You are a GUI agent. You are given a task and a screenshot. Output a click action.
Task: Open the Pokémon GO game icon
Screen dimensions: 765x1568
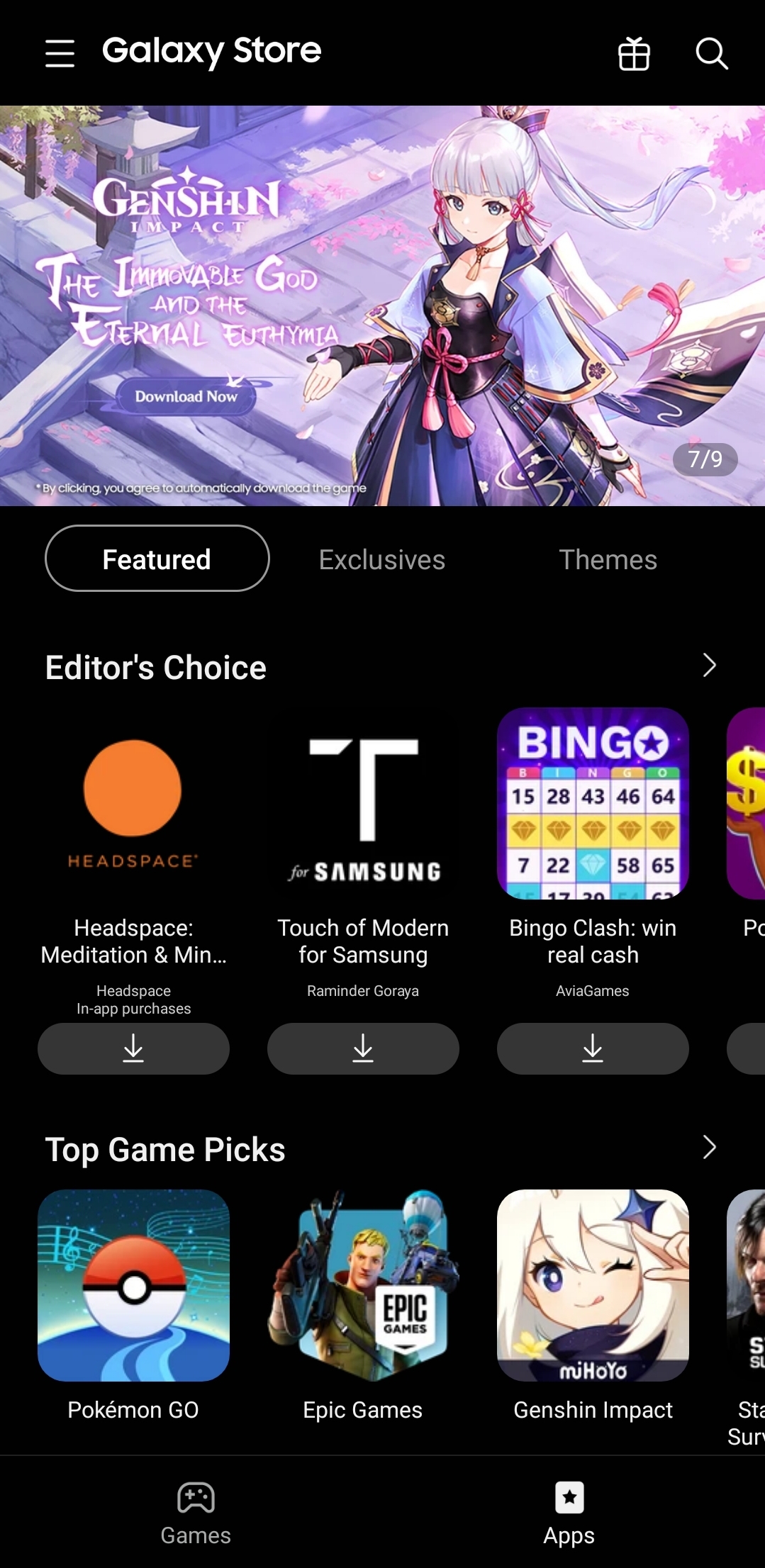(133, 1284)
